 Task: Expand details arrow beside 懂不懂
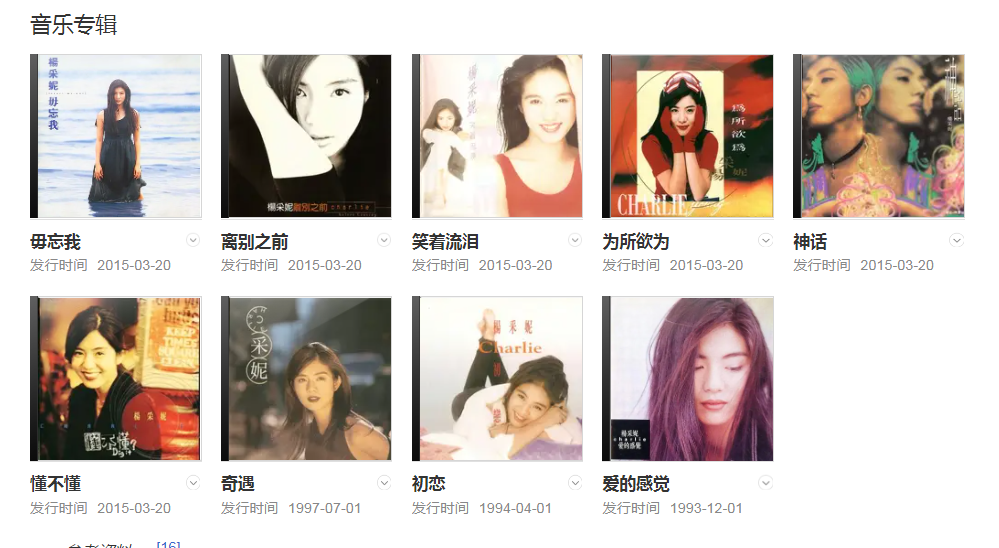pos(193,482)
